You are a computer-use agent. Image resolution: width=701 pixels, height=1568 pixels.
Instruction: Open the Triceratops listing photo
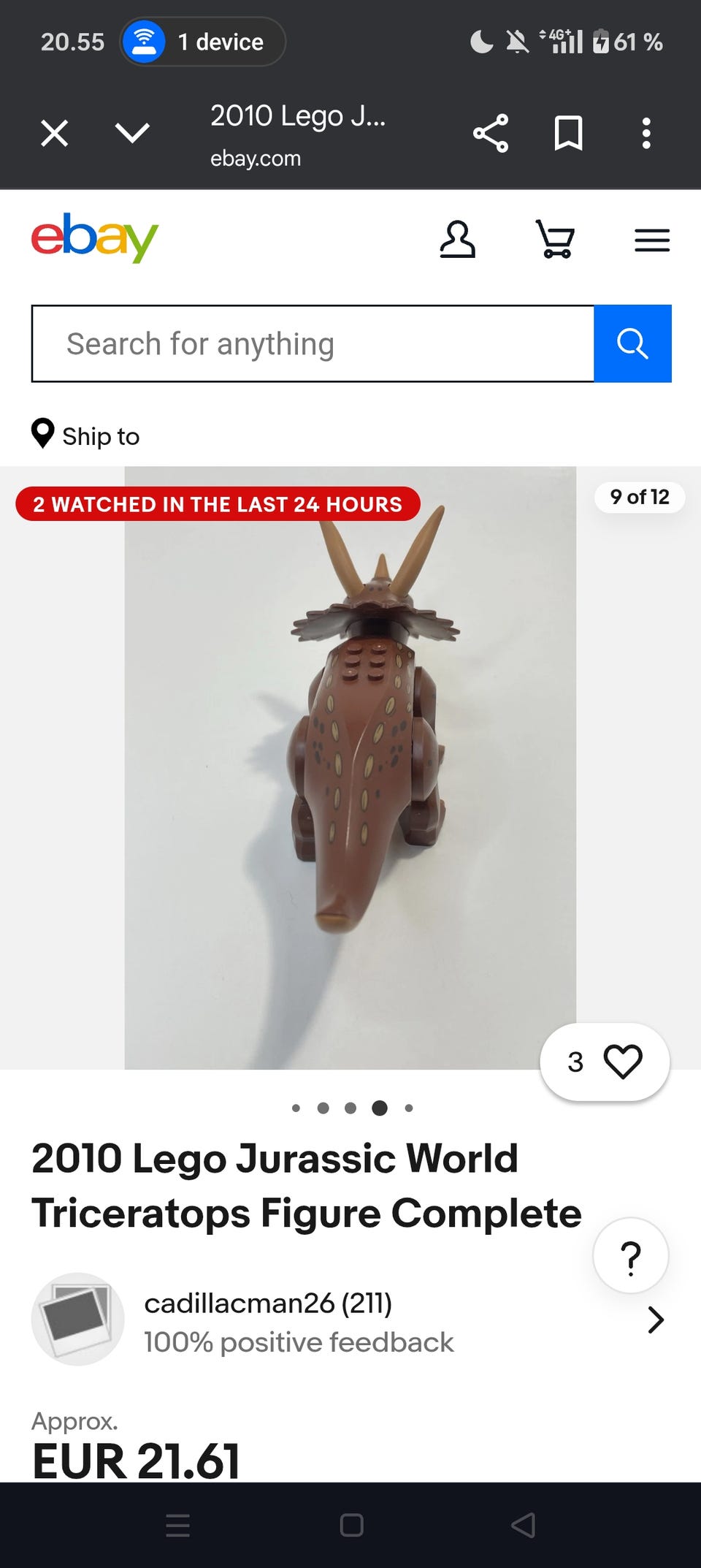pos(350,767)
